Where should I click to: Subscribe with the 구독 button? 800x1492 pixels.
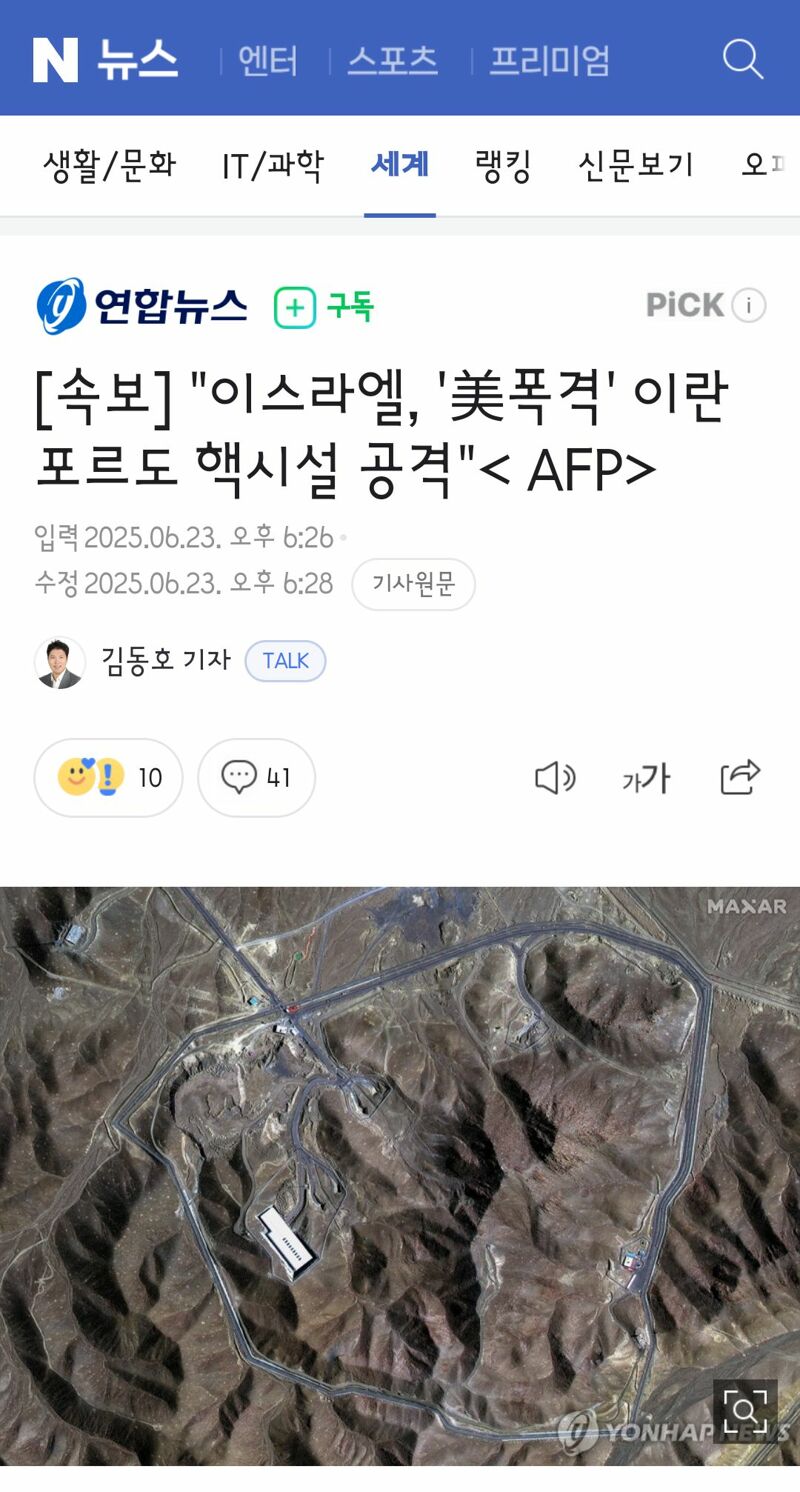point(324,307)
